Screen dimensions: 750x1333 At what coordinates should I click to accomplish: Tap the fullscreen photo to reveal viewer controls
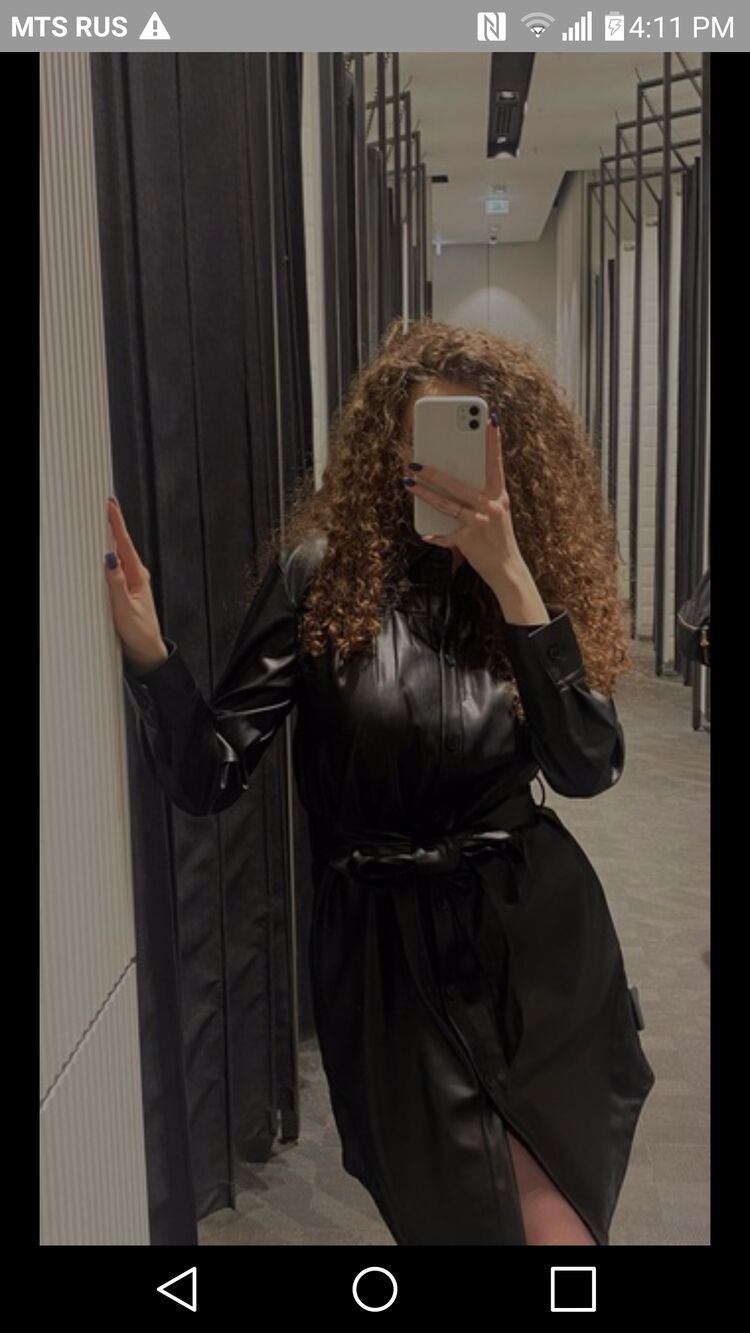click(x=375, y=648)
